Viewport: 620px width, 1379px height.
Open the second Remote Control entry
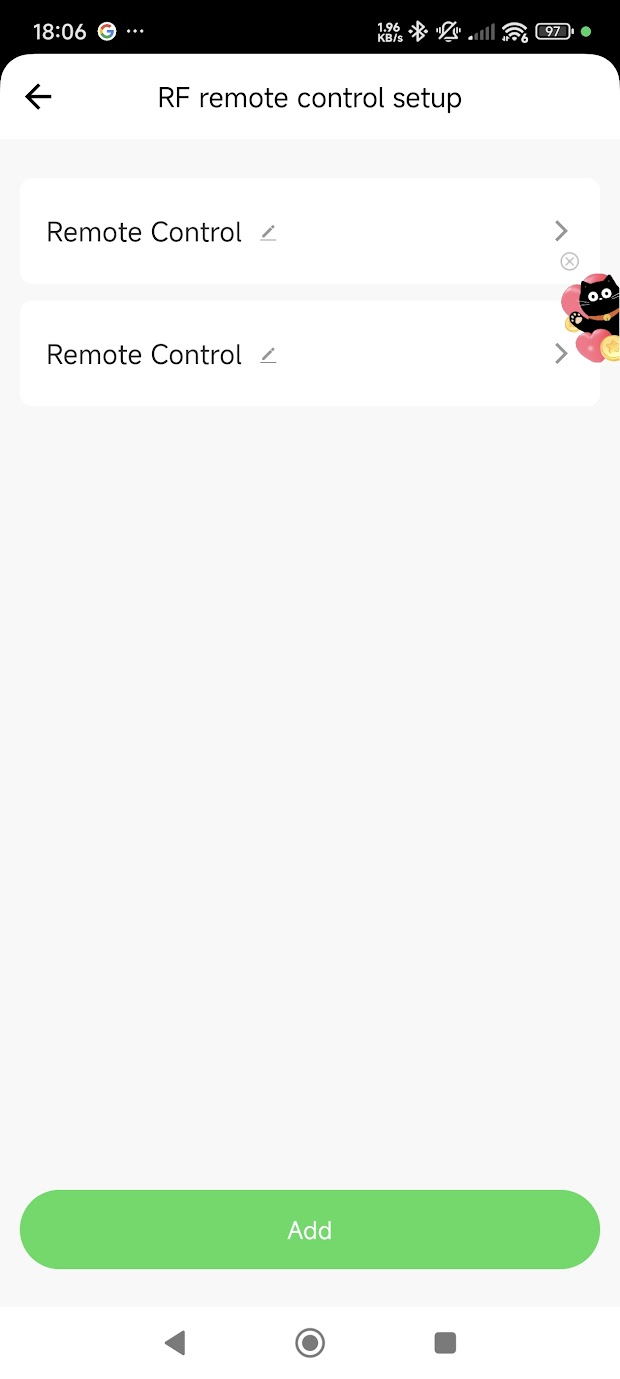click(310, 353)
